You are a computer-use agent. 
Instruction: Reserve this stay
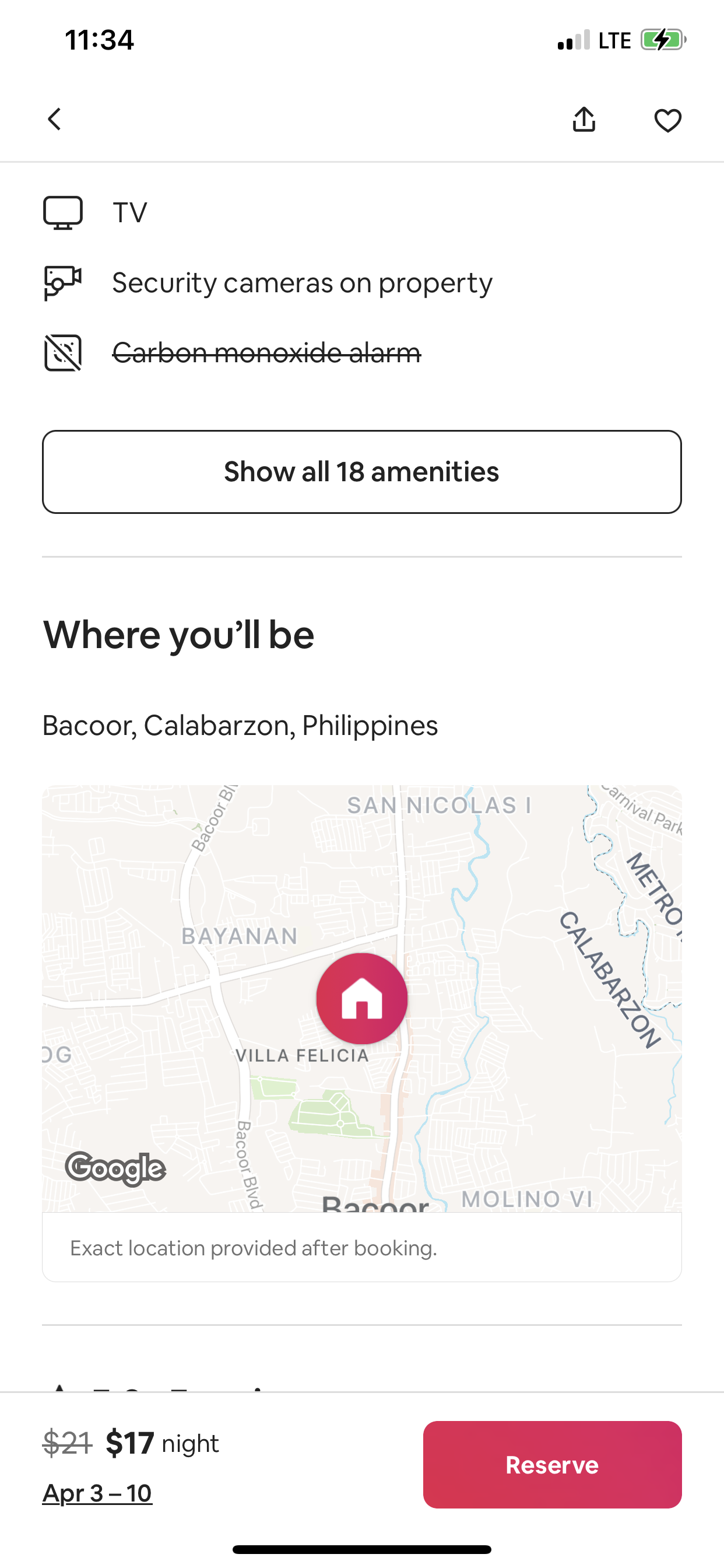[x=553, y=1465]
